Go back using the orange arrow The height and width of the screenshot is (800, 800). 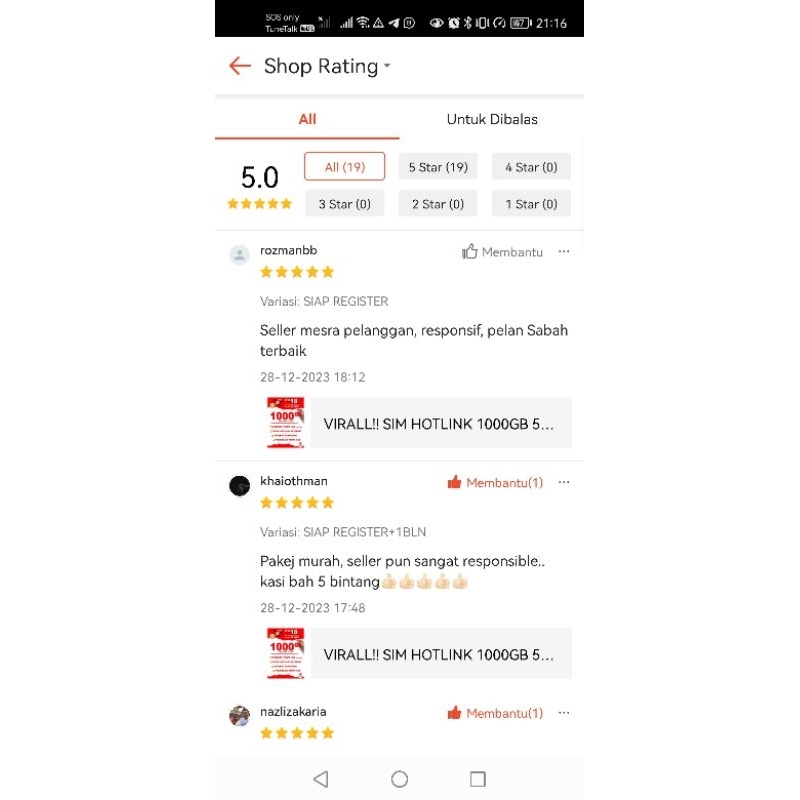(239, 66)
